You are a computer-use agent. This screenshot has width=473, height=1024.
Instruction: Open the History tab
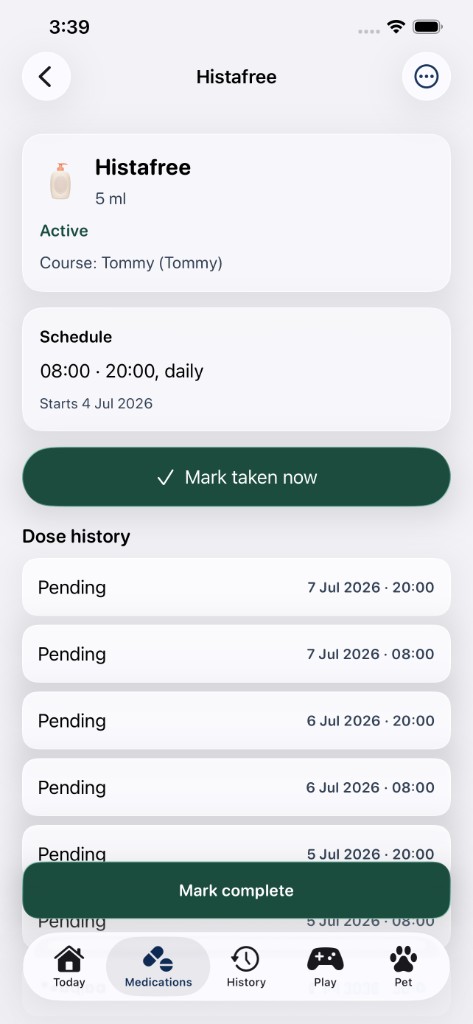click(246, 967)
